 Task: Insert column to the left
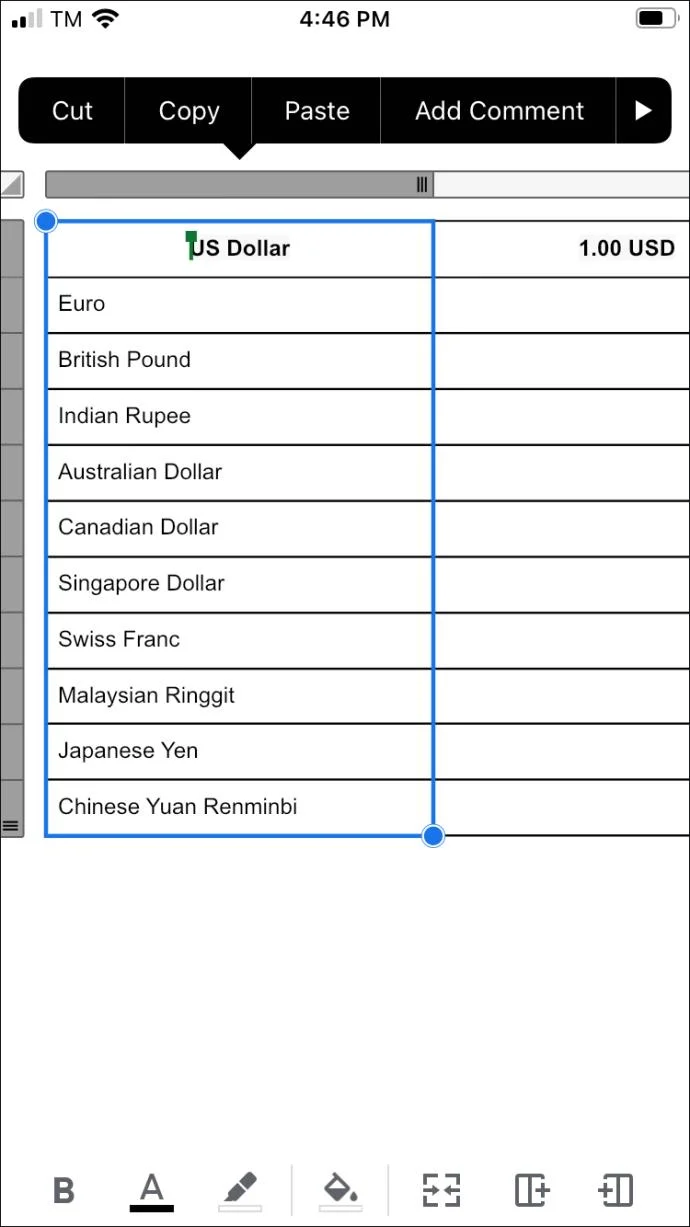pos(616,1190)
